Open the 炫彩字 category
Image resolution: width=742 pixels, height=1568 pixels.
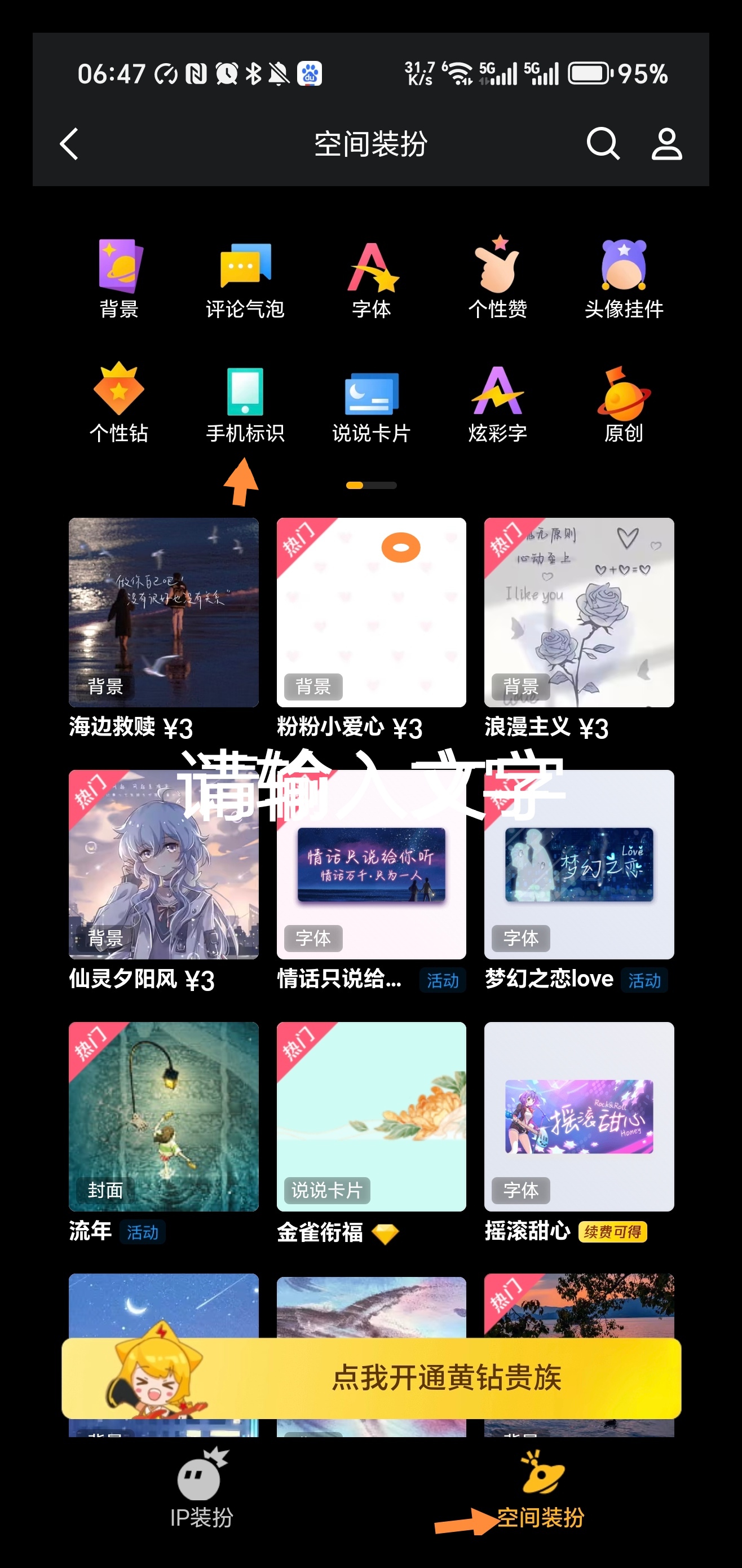click(x=497, y=403)
